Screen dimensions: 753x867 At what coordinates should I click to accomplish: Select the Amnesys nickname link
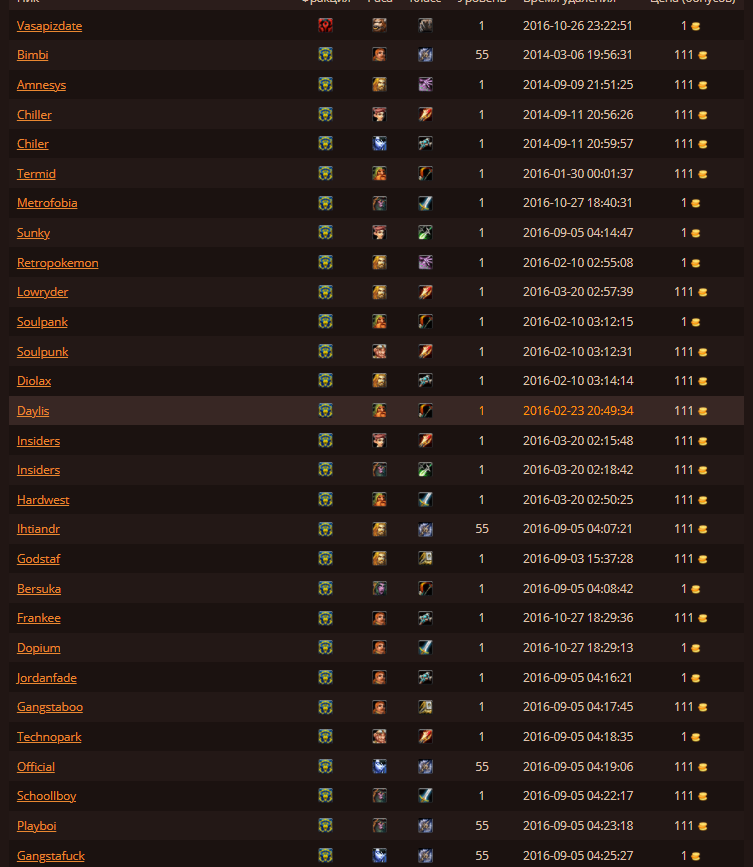[41, 85]
